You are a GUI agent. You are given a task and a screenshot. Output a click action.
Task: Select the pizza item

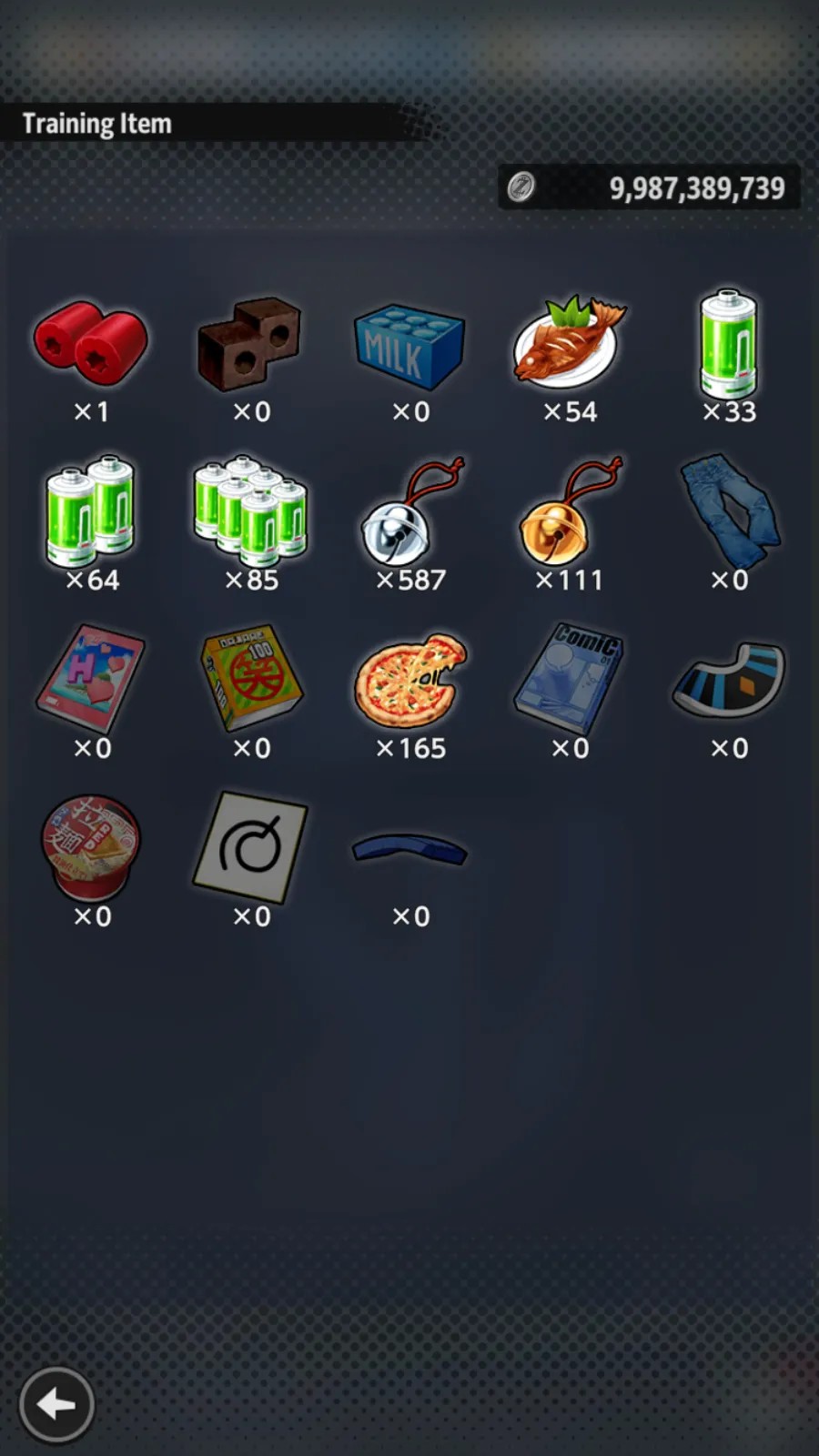409,680
